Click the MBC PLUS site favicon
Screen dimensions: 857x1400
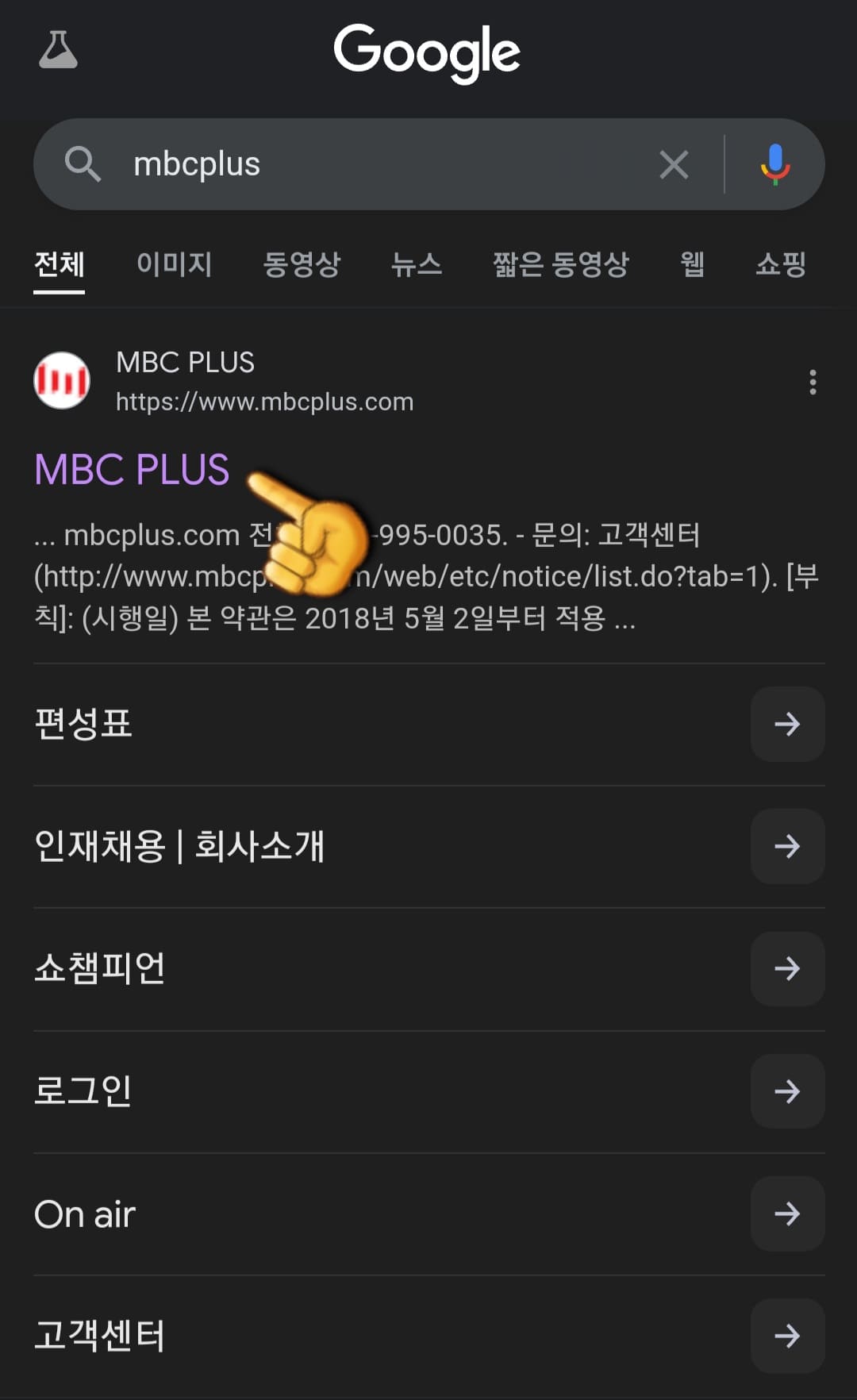click(x=63, y=379)
